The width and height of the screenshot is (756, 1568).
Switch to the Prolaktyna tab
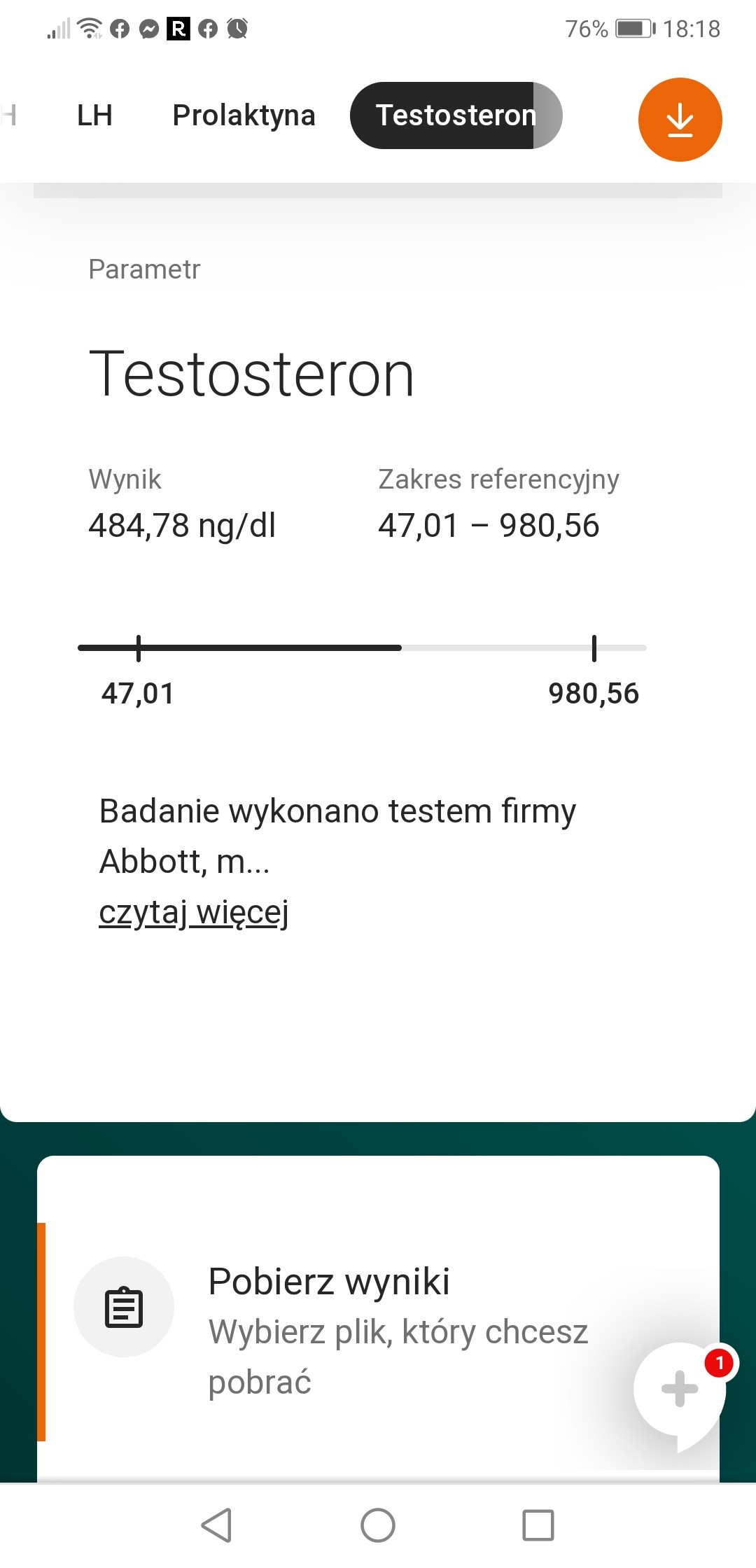243,115
